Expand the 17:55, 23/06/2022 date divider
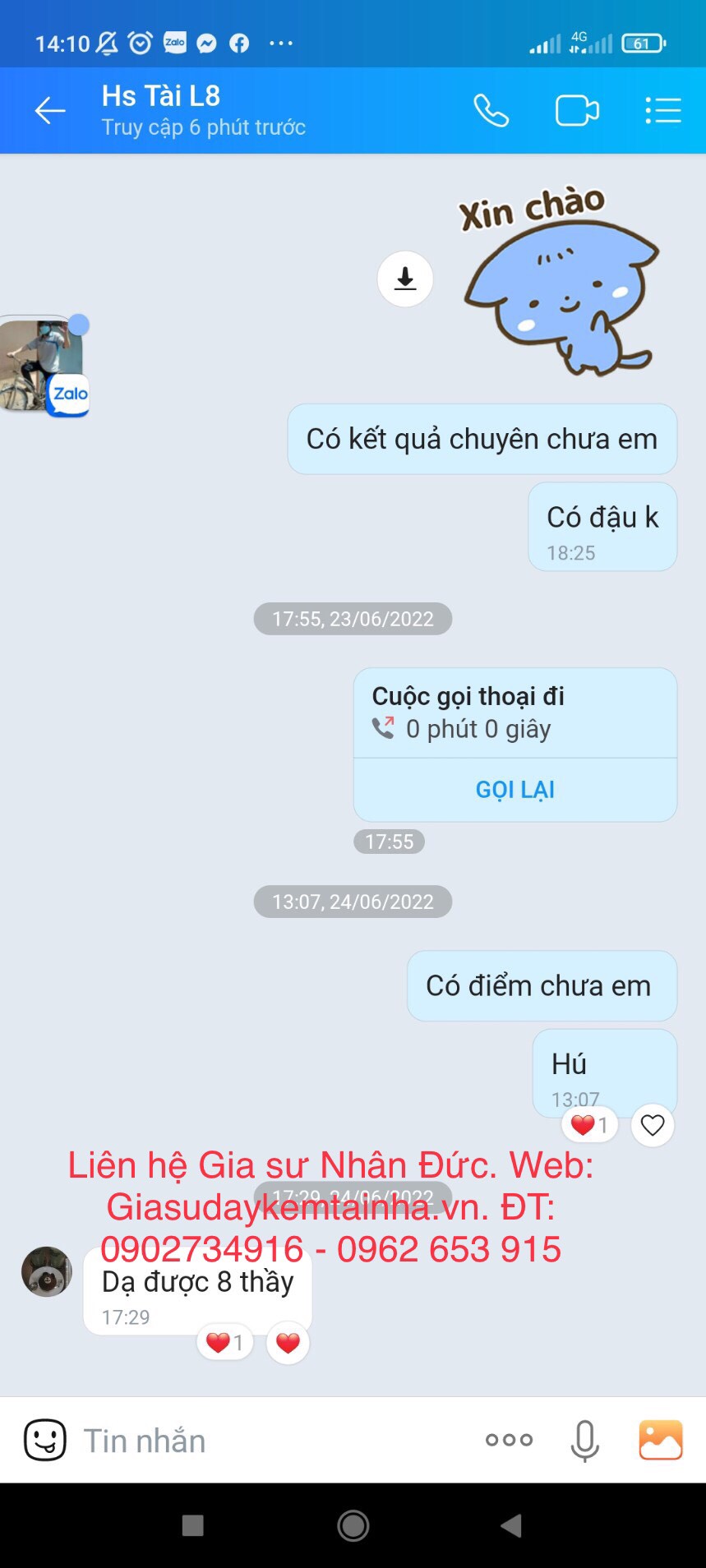This screenshot has width=706, height=1568. (x=353, y=619)
